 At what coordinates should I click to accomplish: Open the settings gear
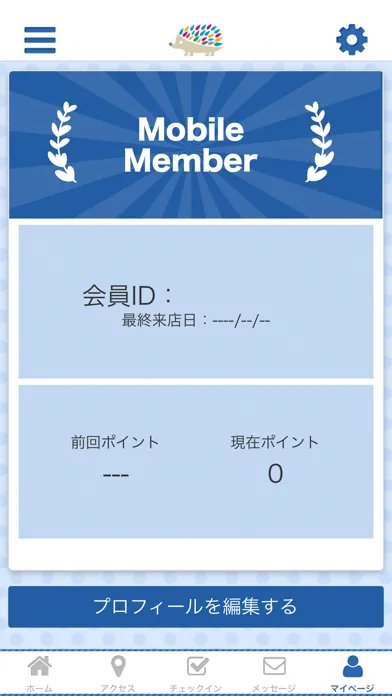click(352, 40)
